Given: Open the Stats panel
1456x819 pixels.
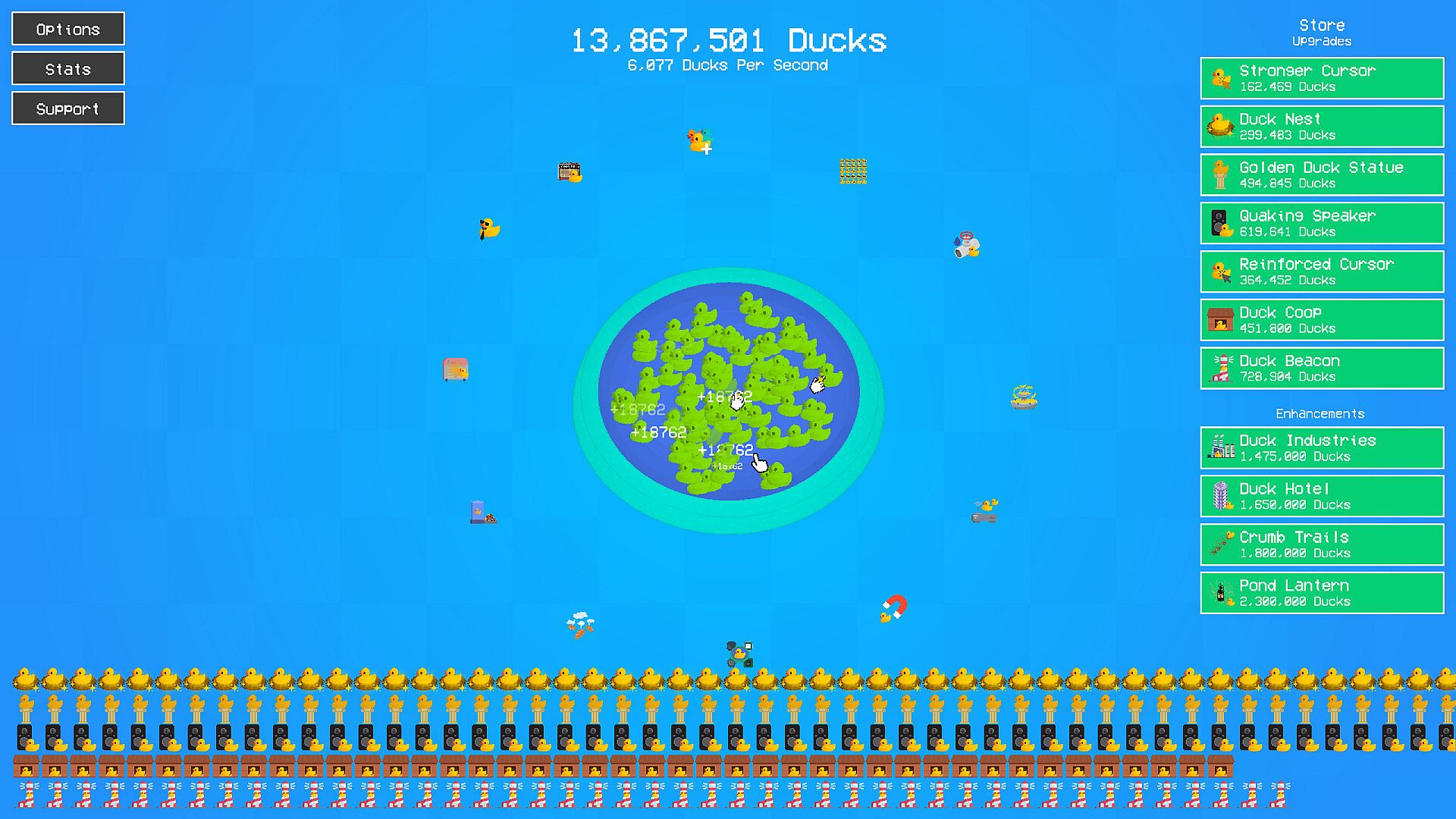Looking at the screenshot, I should coord(68,69).
